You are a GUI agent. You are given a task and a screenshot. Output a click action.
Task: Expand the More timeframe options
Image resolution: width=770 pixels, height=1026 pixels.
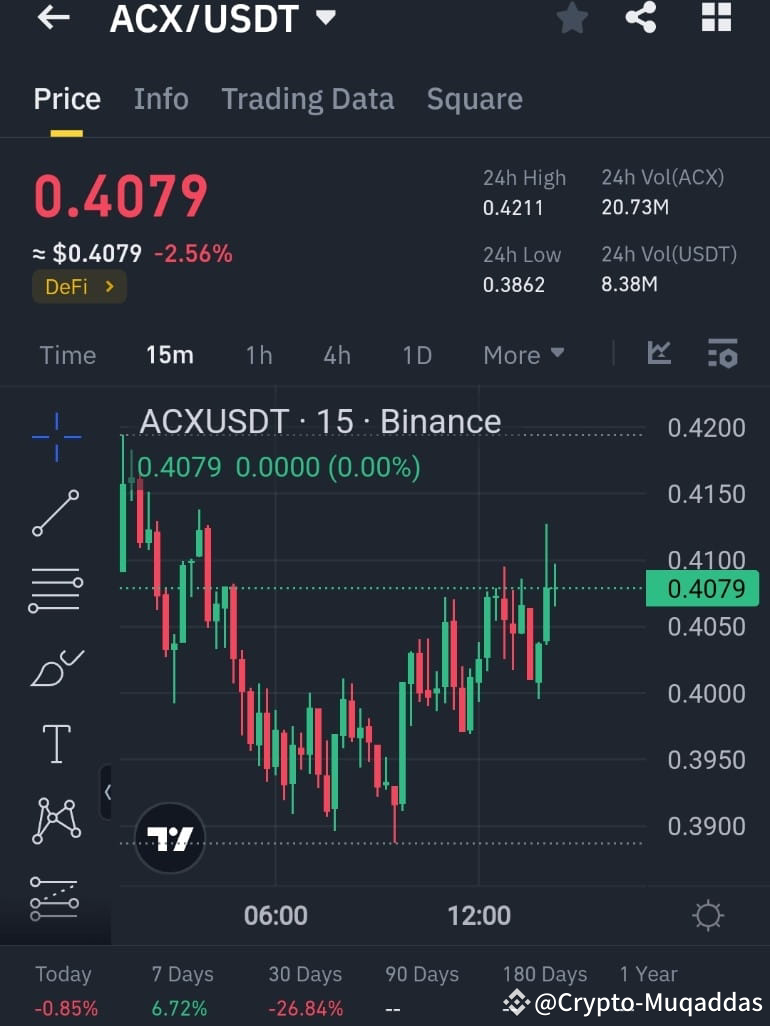523,354
